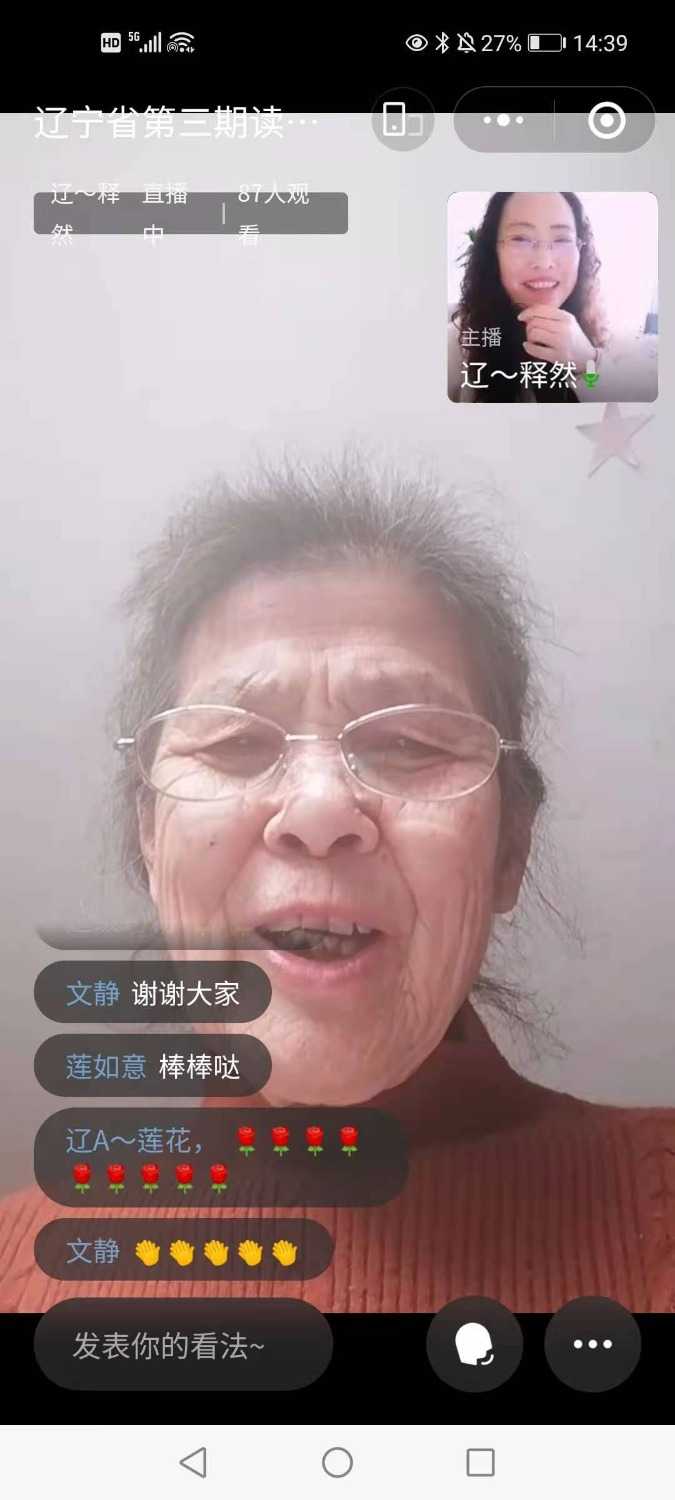Screen dimensions: 675x1500
Task: Tap the head-profile speak button
Action: click(474, 1344)
